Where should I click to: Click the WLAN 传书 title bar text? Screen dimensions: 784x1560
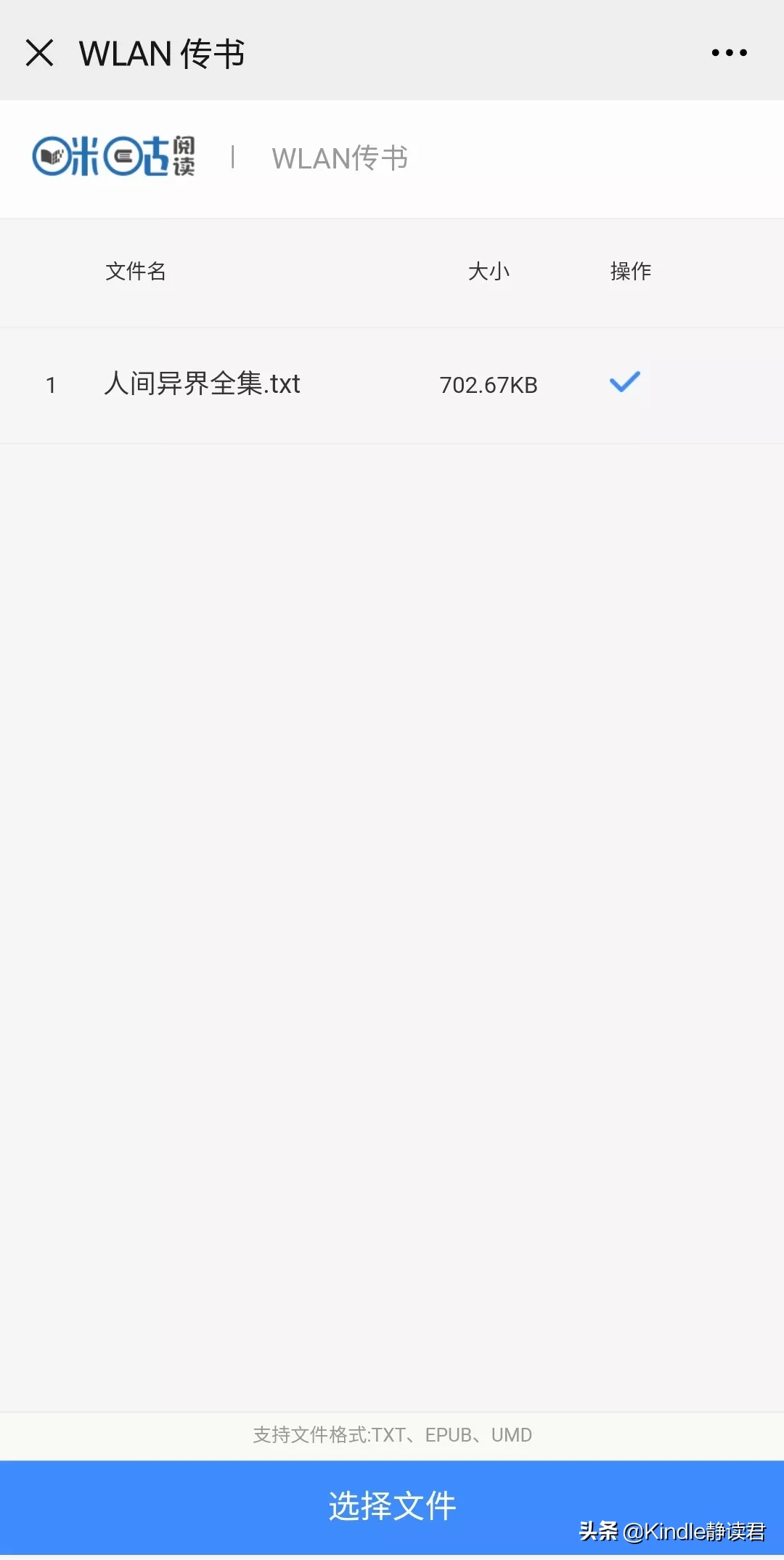(161, 53)
